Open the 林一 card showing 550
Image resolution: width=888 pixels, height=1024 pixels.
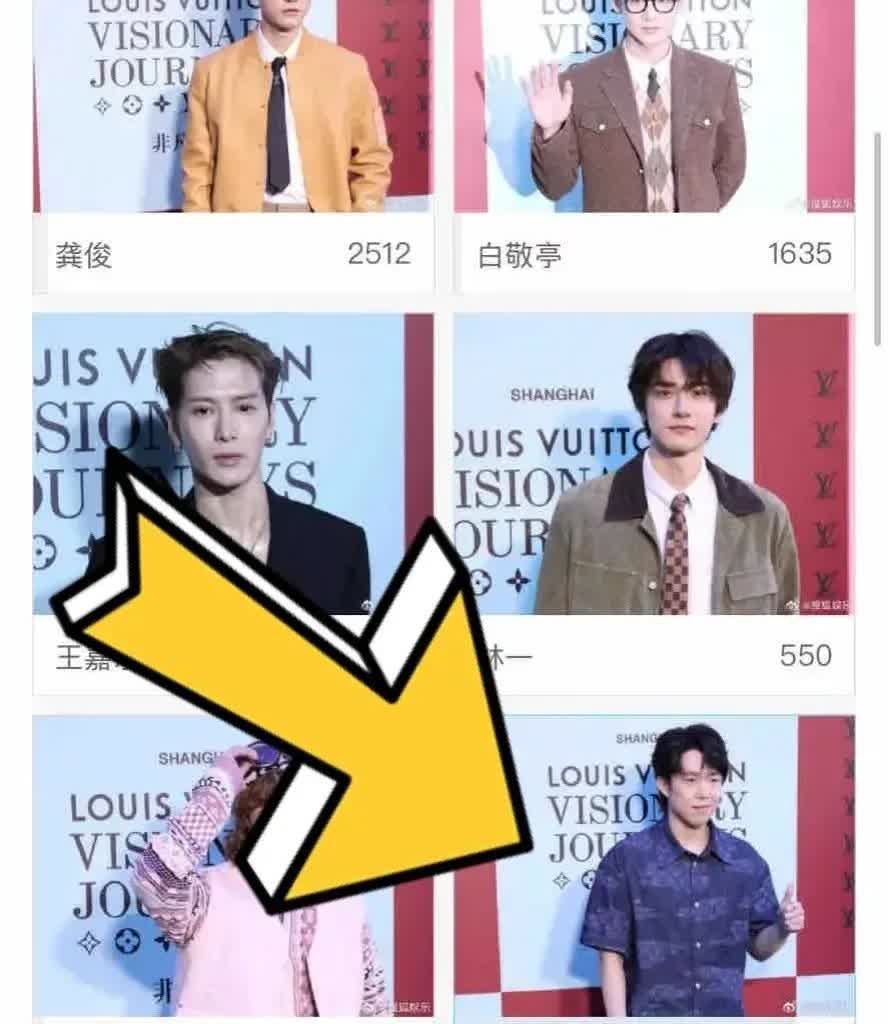tap(654, 500)
